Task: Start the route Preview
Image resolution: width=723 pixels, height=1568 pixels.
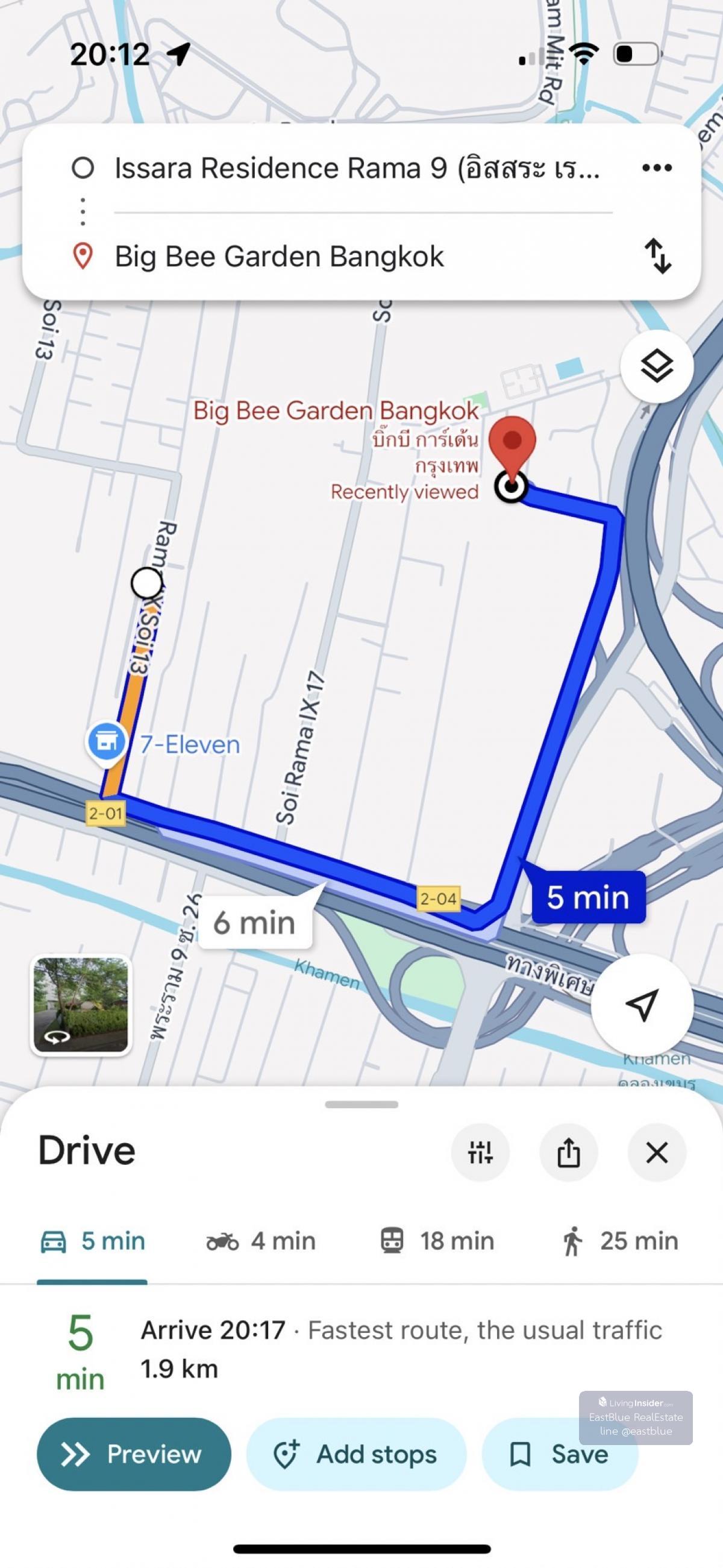Action: [x=134, y=1454]
